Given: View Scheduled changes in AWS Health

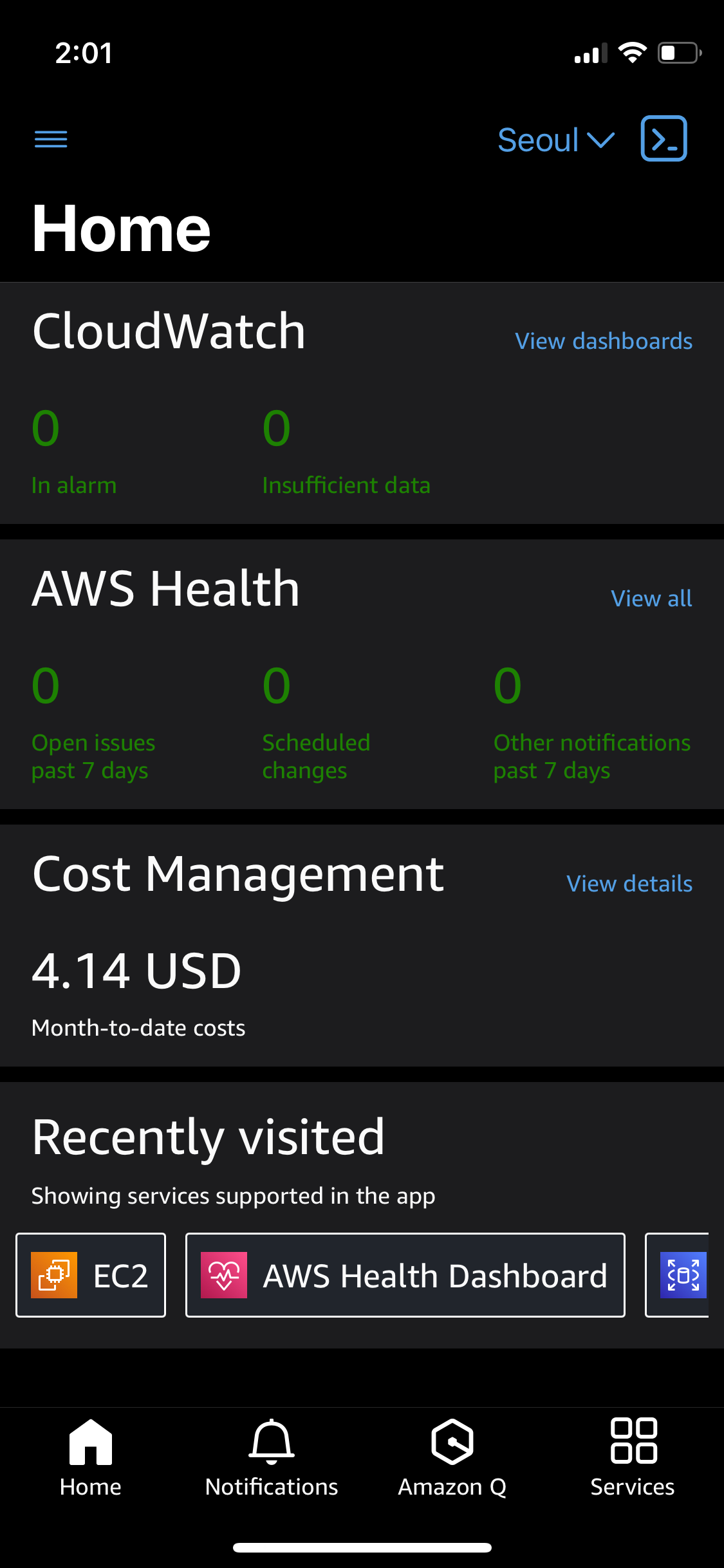Looking at the screenshot, I should click(316, 722).
